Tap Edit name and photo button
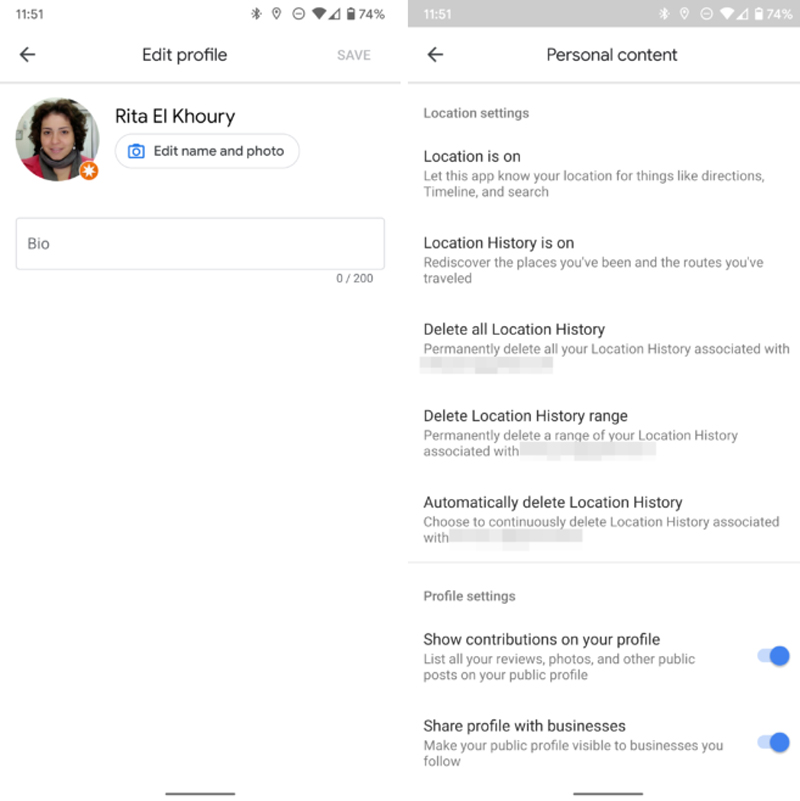 point(207,151)
